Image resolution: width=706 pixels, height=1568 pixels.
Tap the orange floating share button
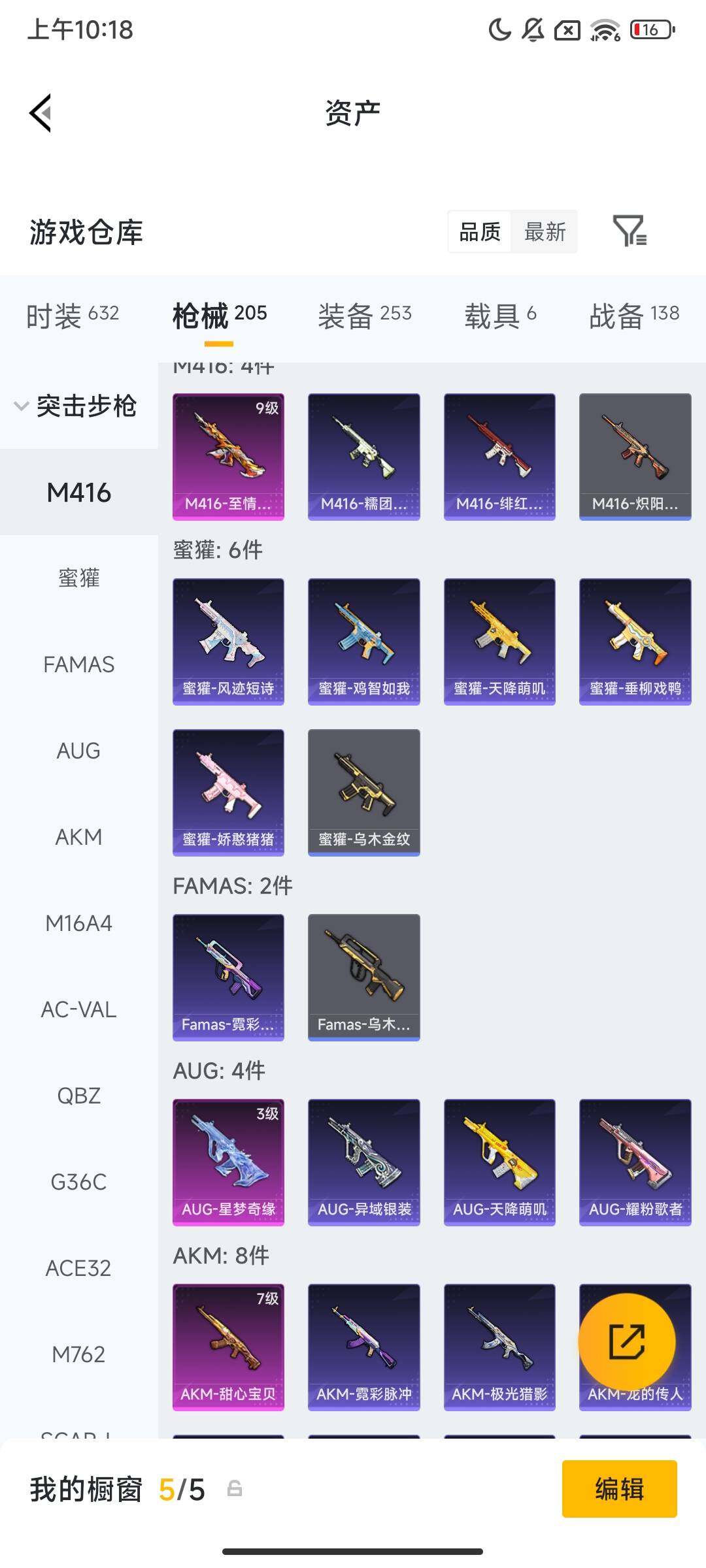[x=626, y=1342]
